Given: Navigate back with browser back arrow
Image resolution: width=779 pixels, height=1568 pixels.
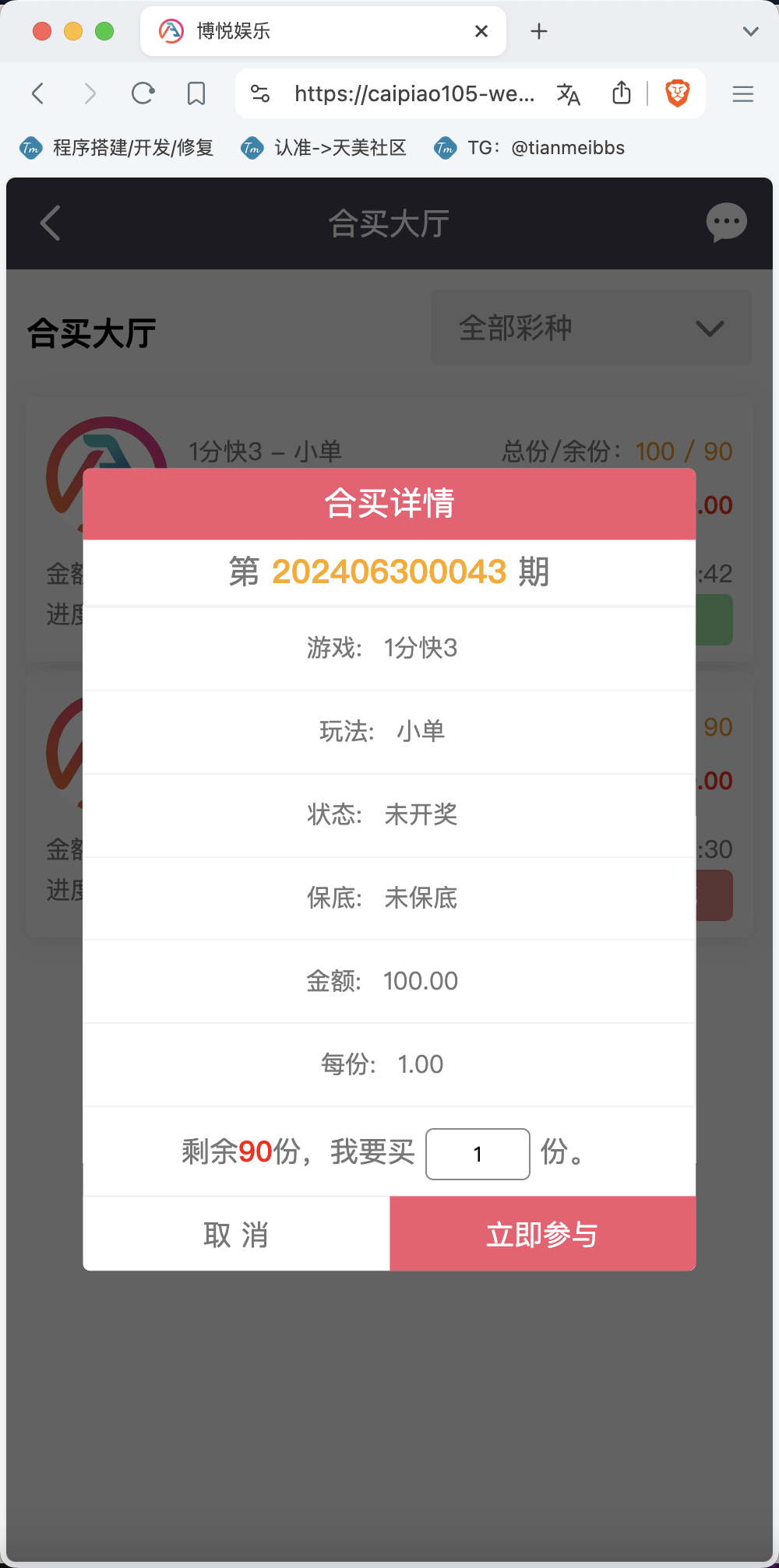Looking at the screenshot, I should 37,93.
